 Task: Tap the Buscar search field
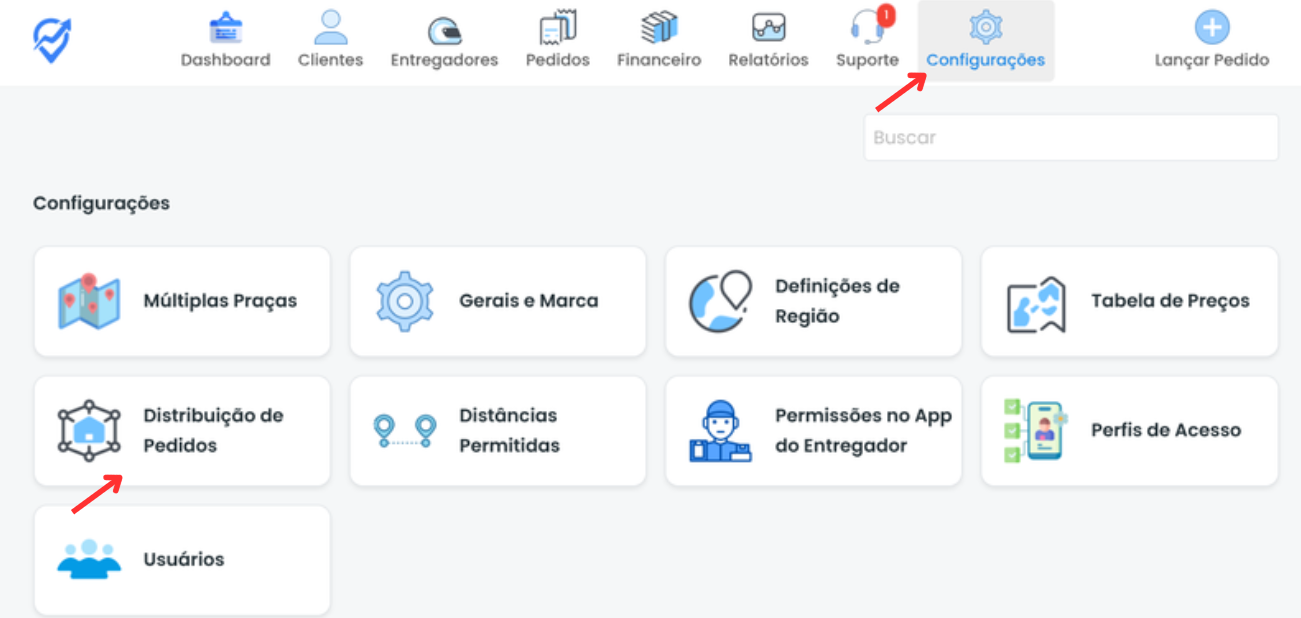pos(1070,137)
